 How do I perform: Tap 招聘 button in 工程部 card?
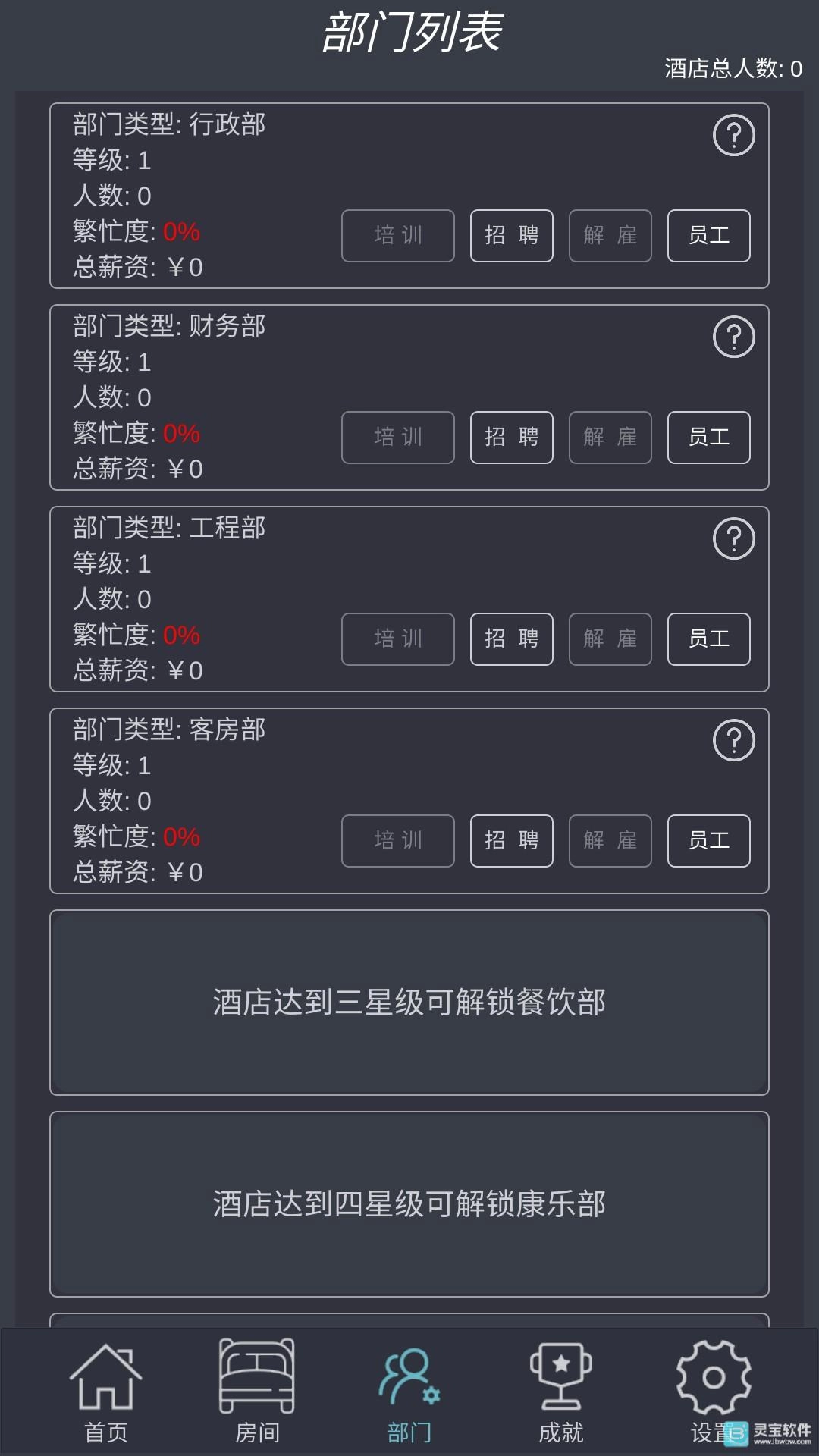[x=511, y=639]
